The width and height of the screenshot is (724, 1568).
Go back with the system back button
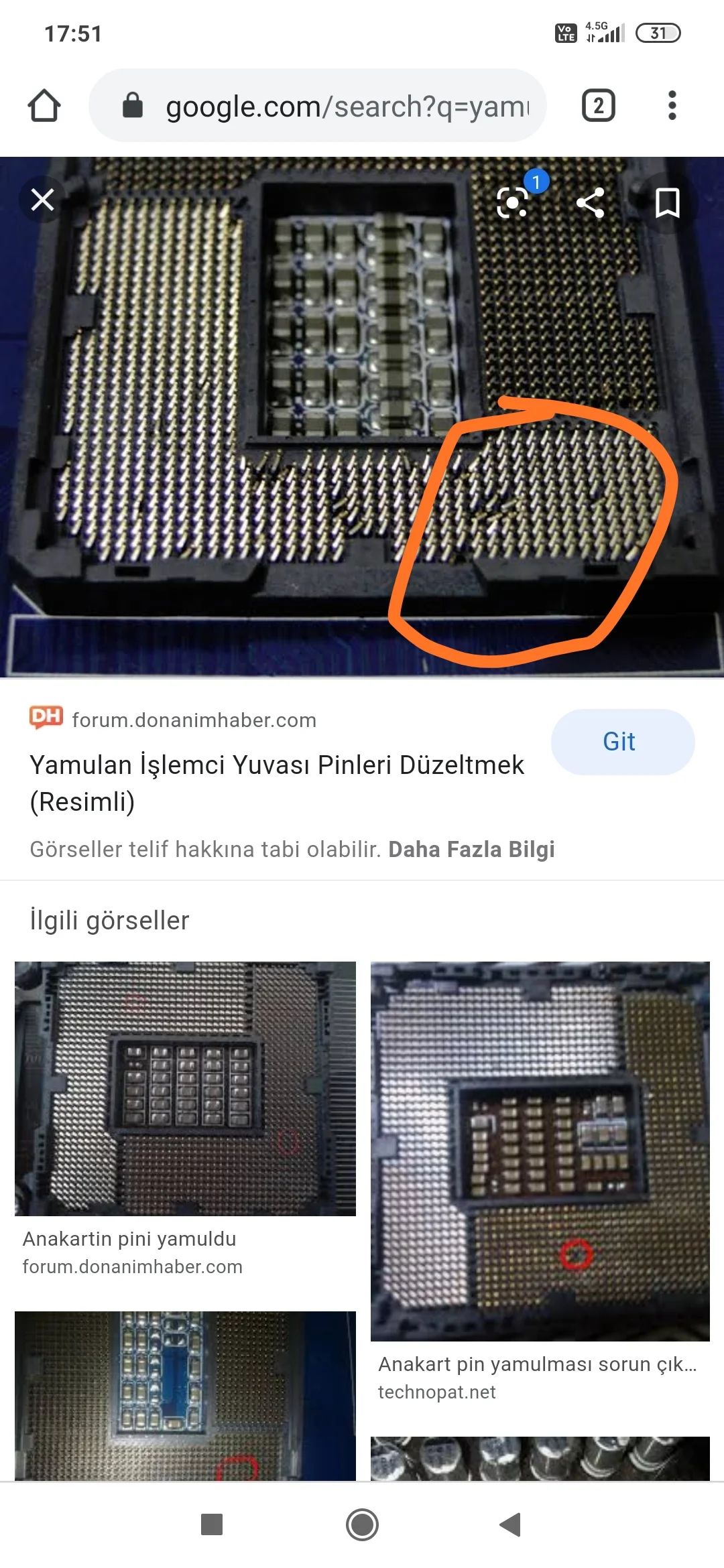click(x=511, y=1524)
